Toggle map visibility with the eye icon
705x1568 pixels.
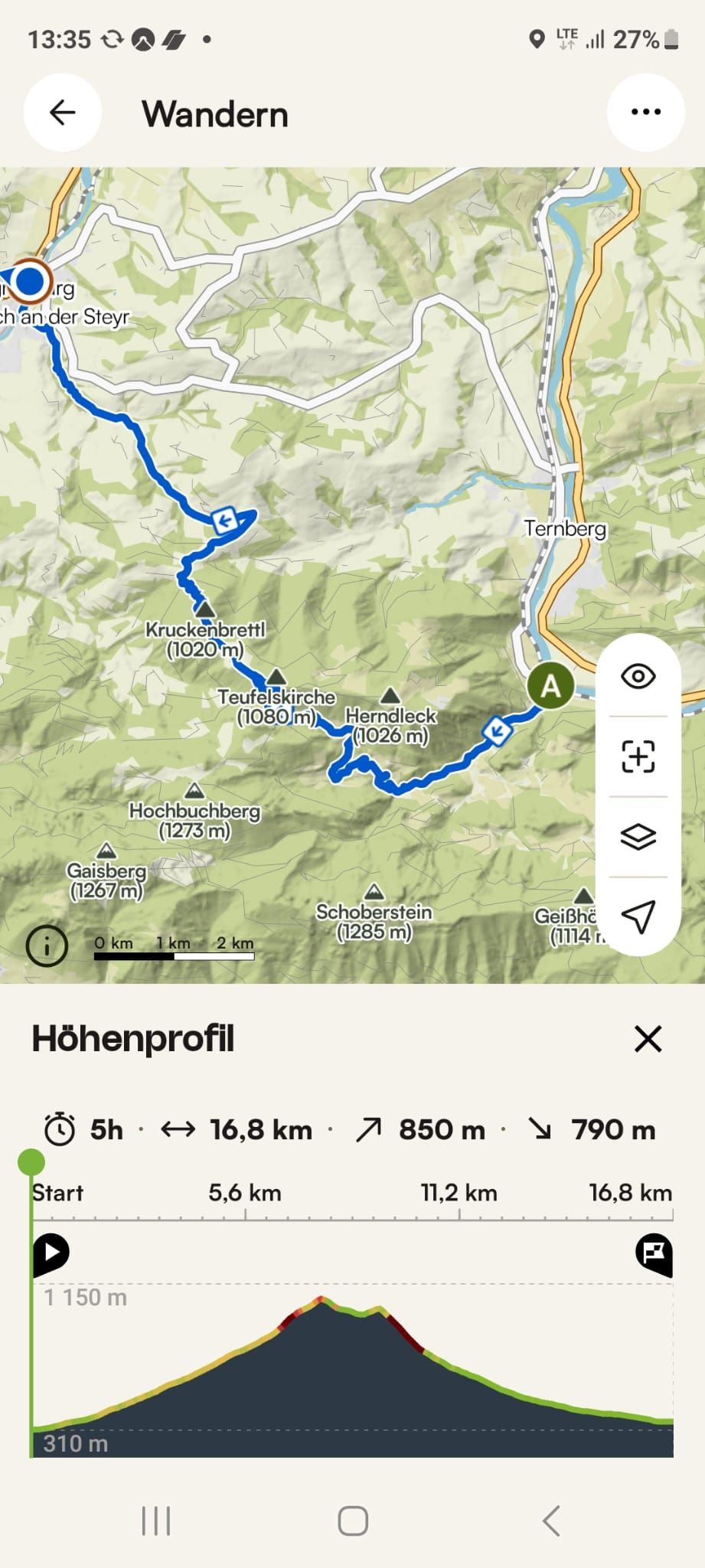click(x=638, y=677)
